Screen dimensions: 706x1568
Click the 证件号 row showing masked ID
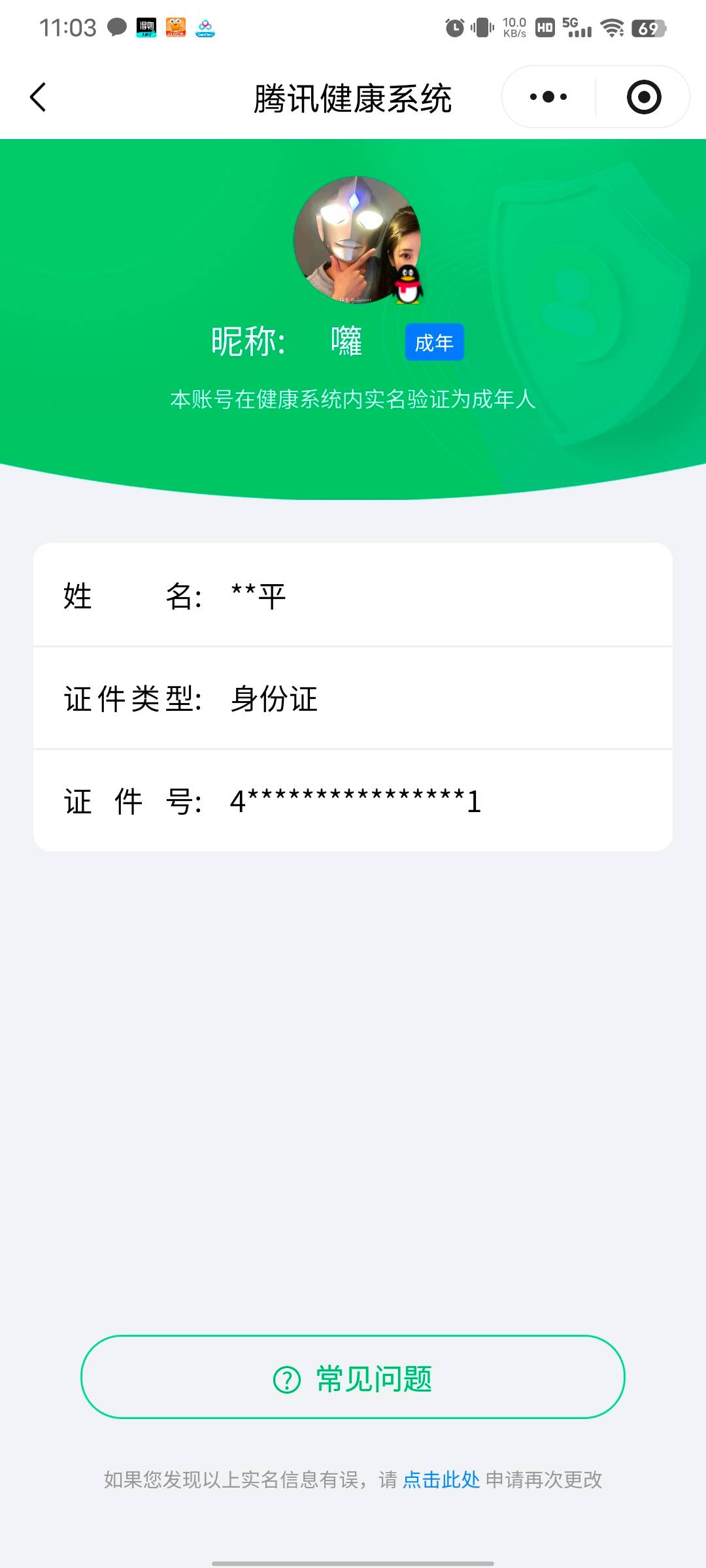click(x=353, y=800)
